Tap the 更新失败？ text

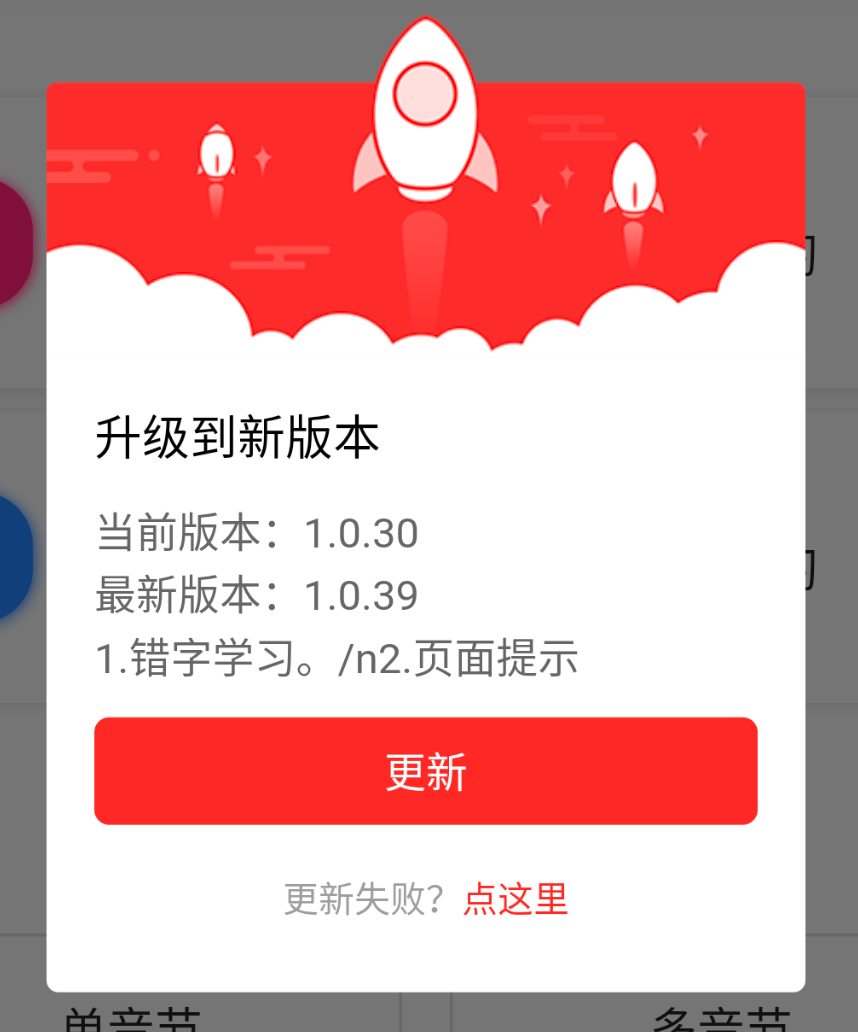point(360,898)
